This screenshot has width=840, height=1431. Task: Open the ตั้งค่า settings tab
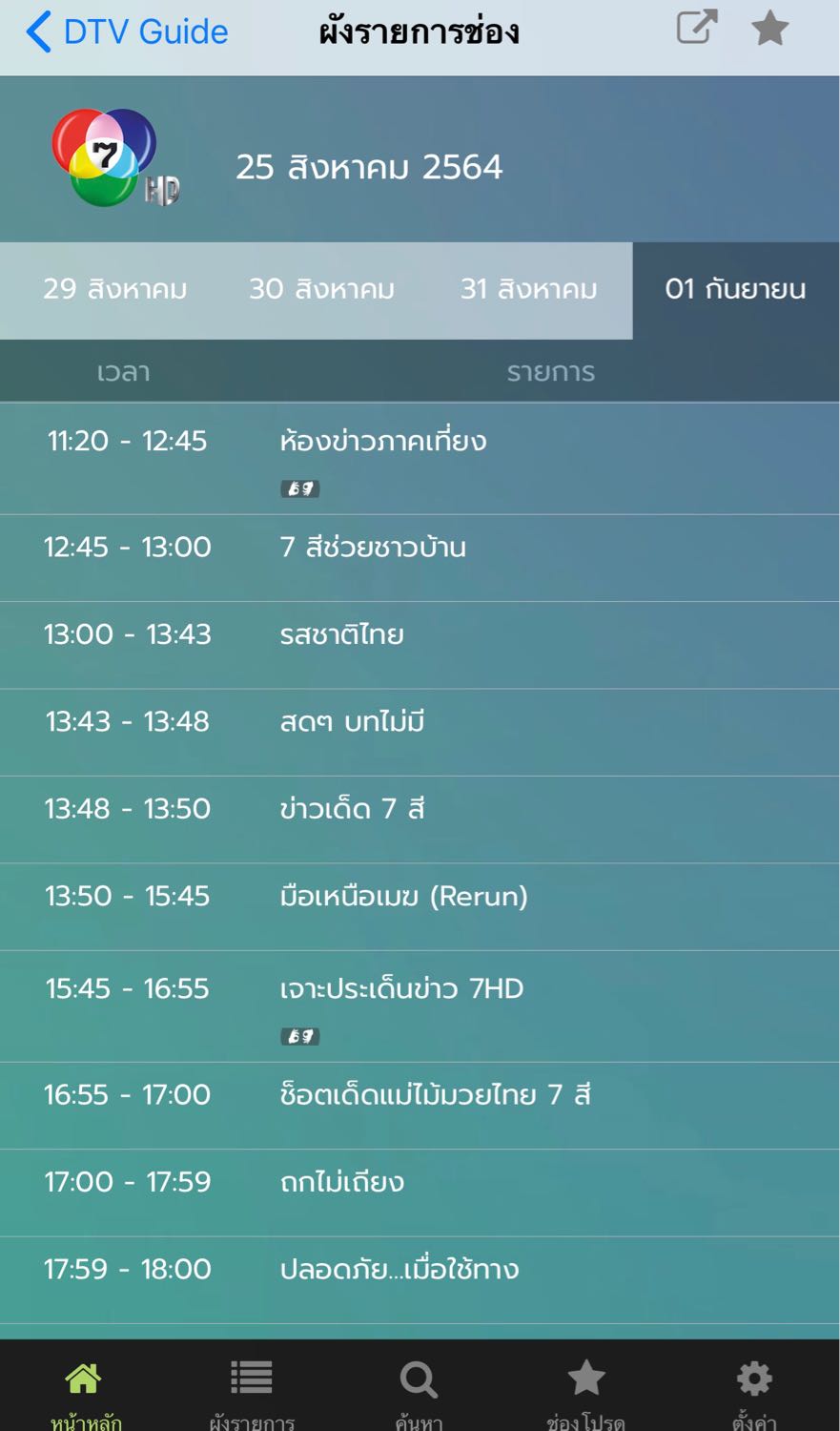tap(754, 1395)
